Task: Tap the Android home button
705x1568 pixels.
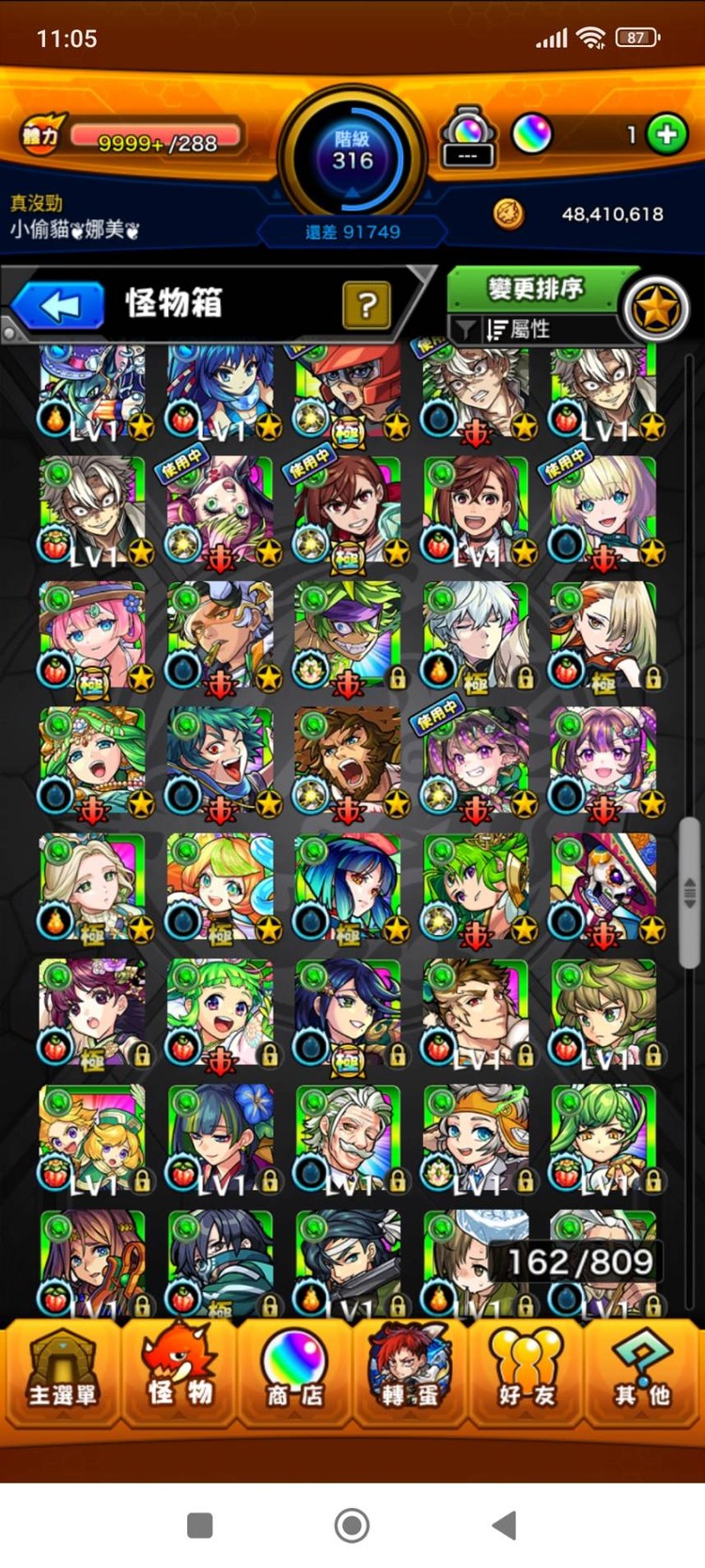Action: tap(352, 1525)
